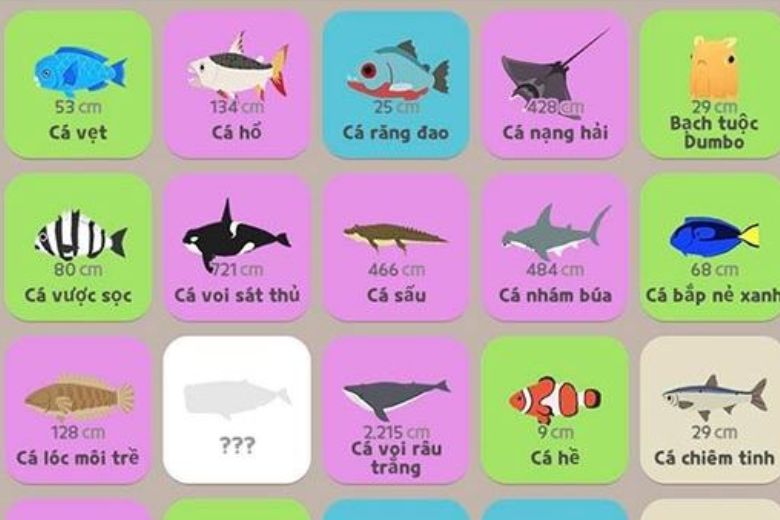View the Cá voi sát thủ card
Viewport: 780px width, 520px height.
[x=237, y=247]
